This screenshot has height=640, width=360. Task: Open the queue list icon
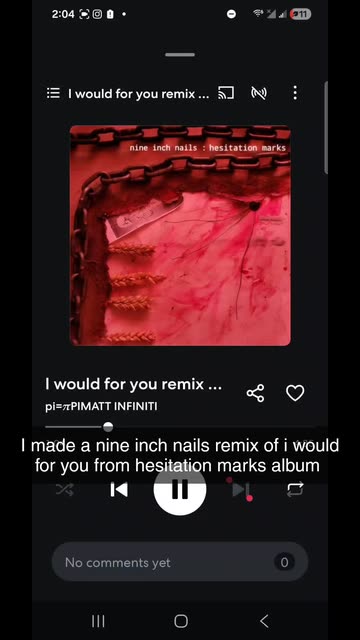pyautogui.click(x=53, y=93)
